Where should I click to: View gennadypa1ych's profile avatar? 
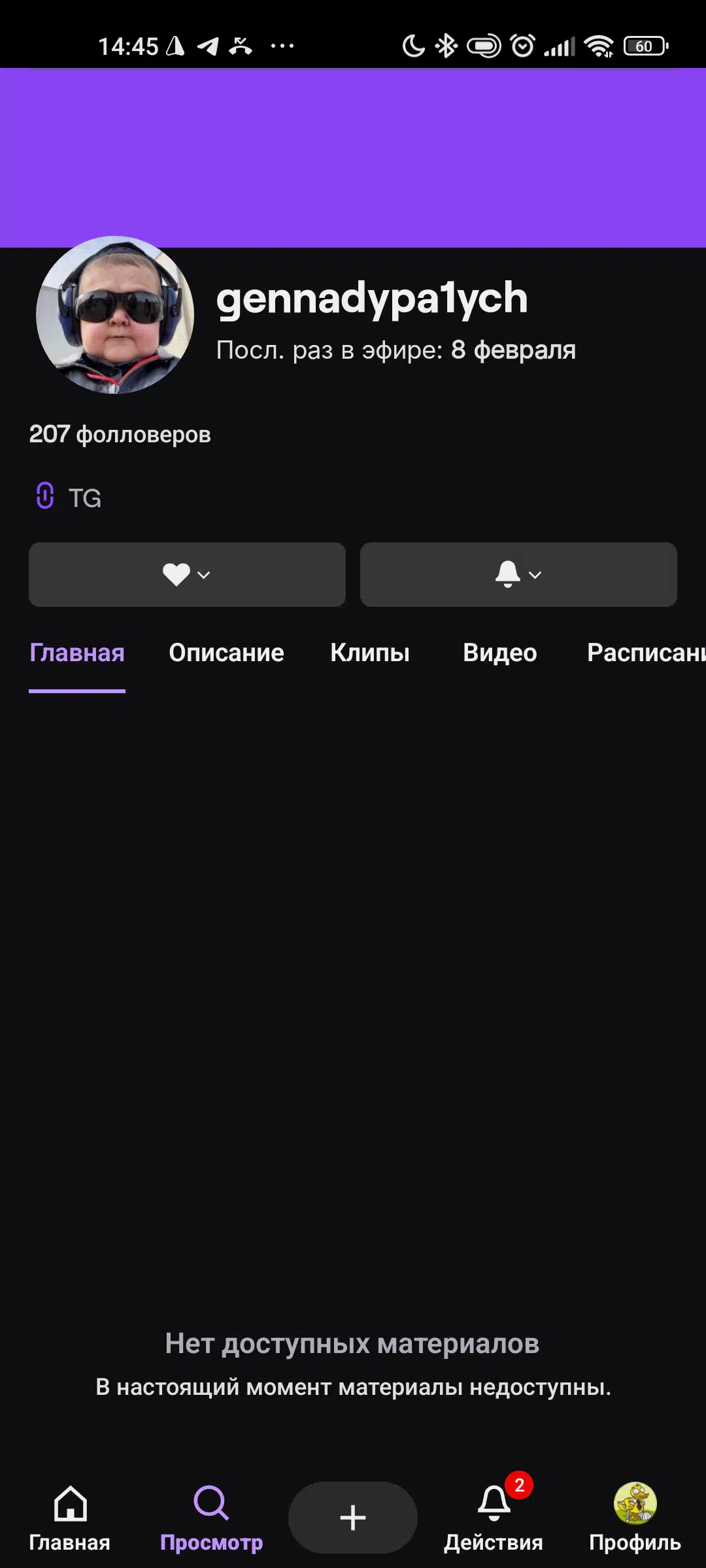(115, 315)
